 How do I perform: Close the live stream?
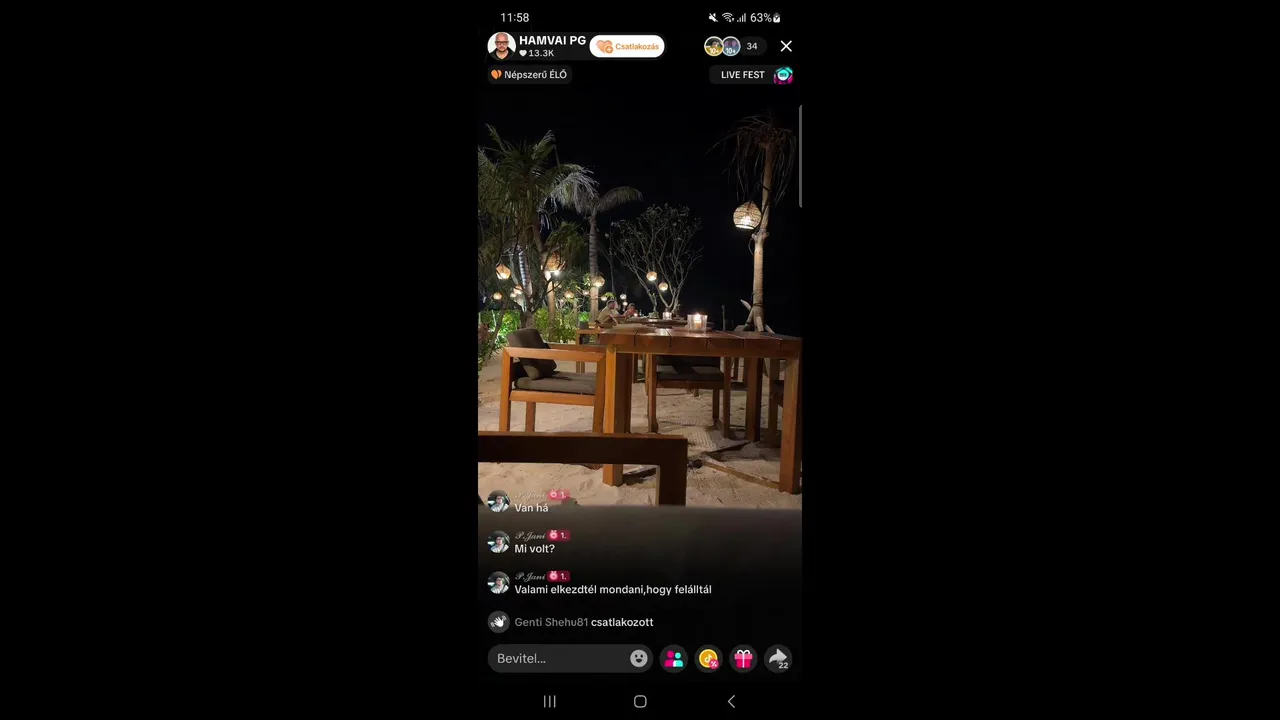point(786,46)
